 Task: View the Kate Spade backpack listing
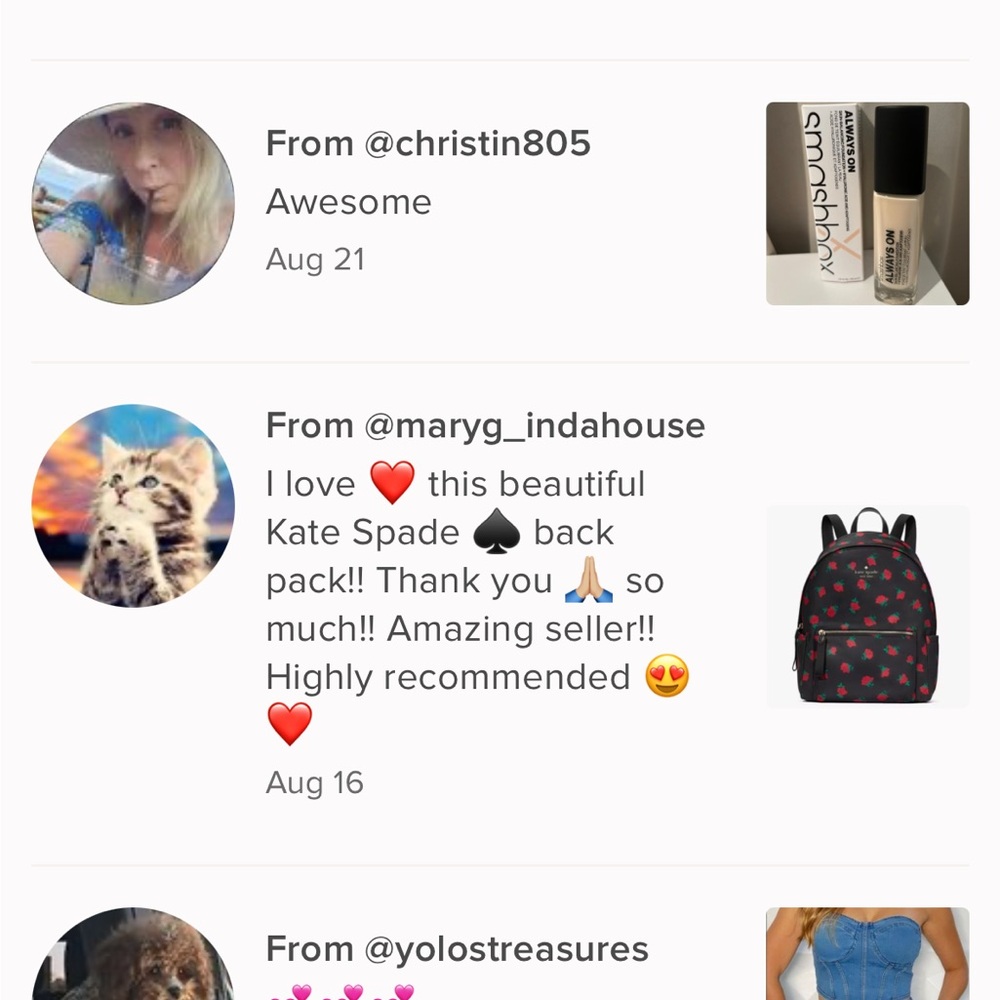click(867, 607)
